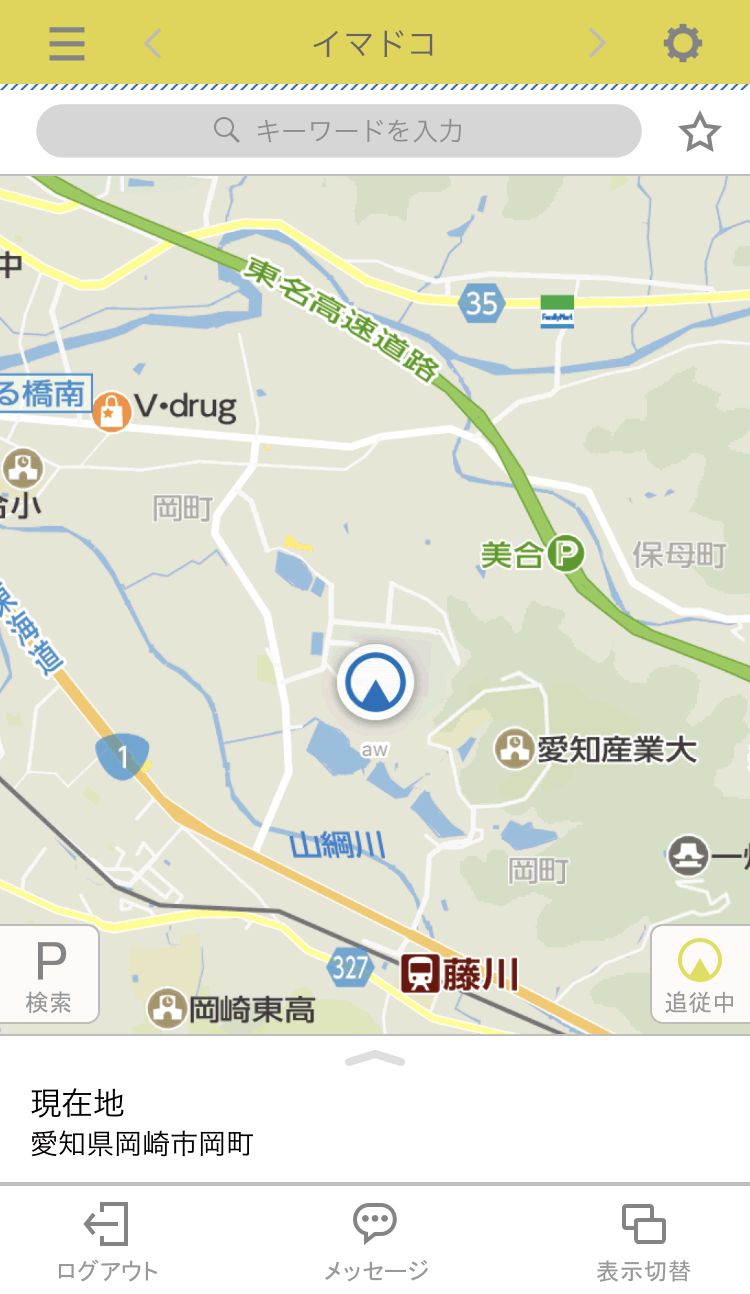Toggle the 追従中 follow mode button
The height and width of the screenshot is (1294, 750).
point(700,974)
